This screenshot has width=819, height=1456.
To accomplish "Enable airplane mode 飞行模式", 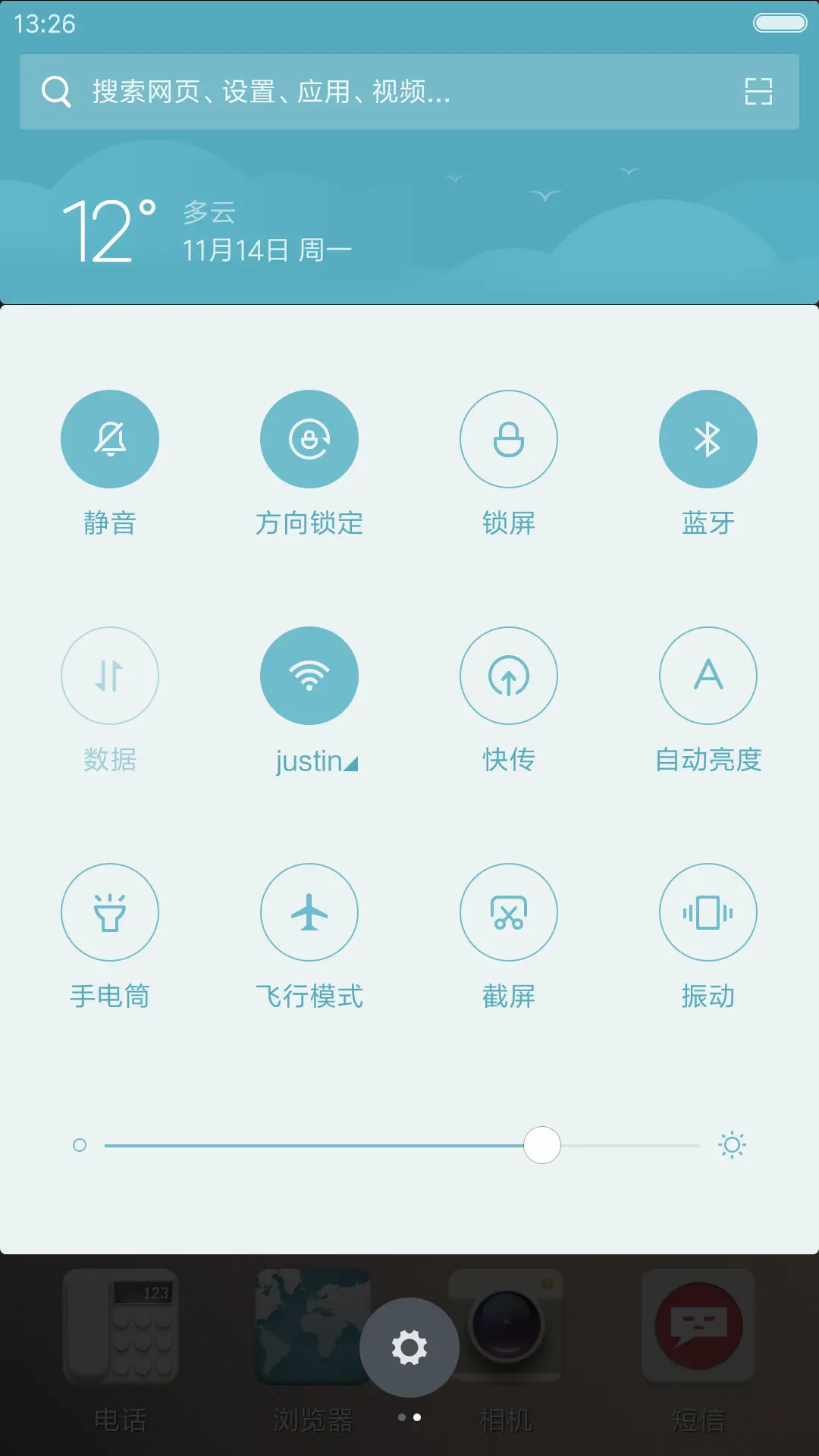I will (309, 912).
